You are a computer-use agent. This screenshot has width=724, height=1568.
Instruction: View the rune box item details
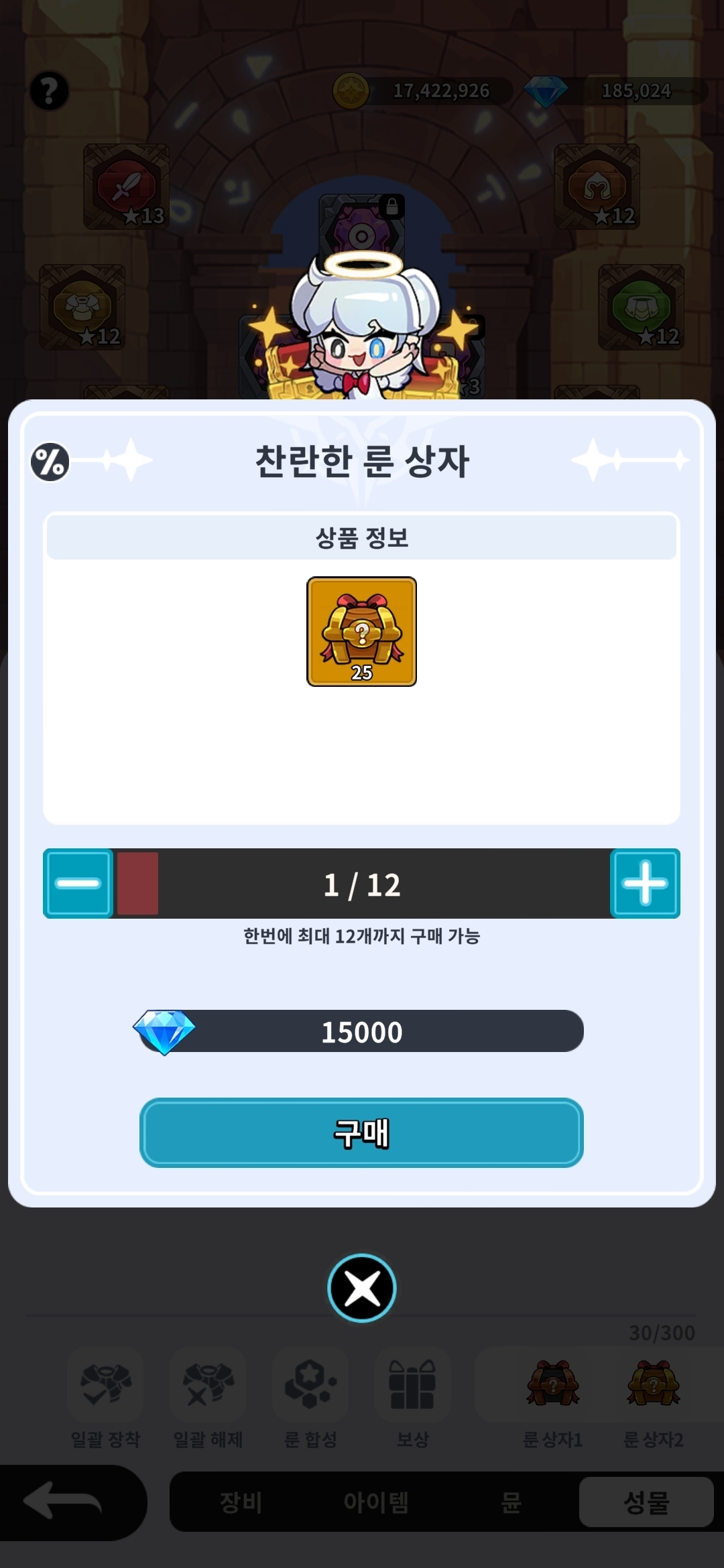(361, 631)
